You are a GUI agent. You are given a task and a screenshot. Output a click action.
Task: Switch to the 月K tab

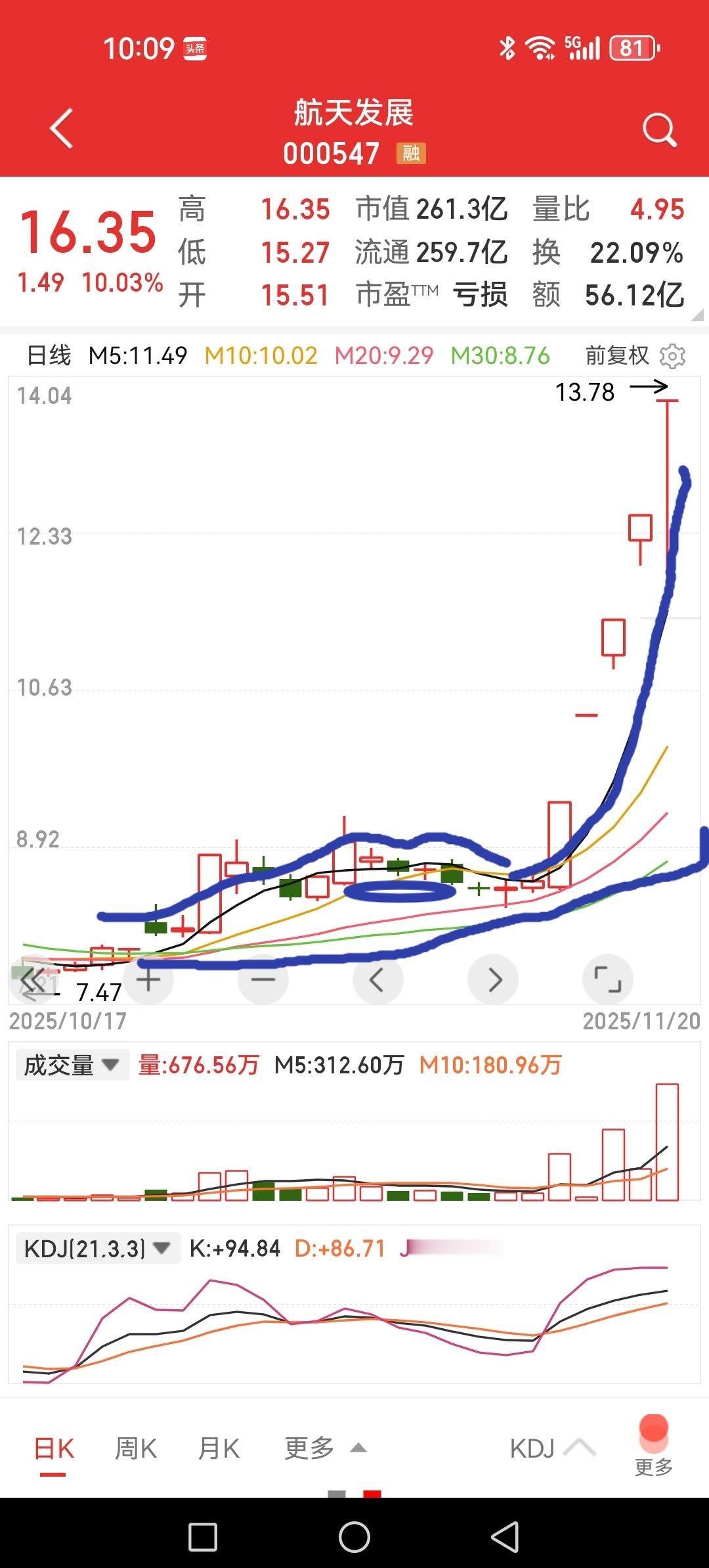219,1448
